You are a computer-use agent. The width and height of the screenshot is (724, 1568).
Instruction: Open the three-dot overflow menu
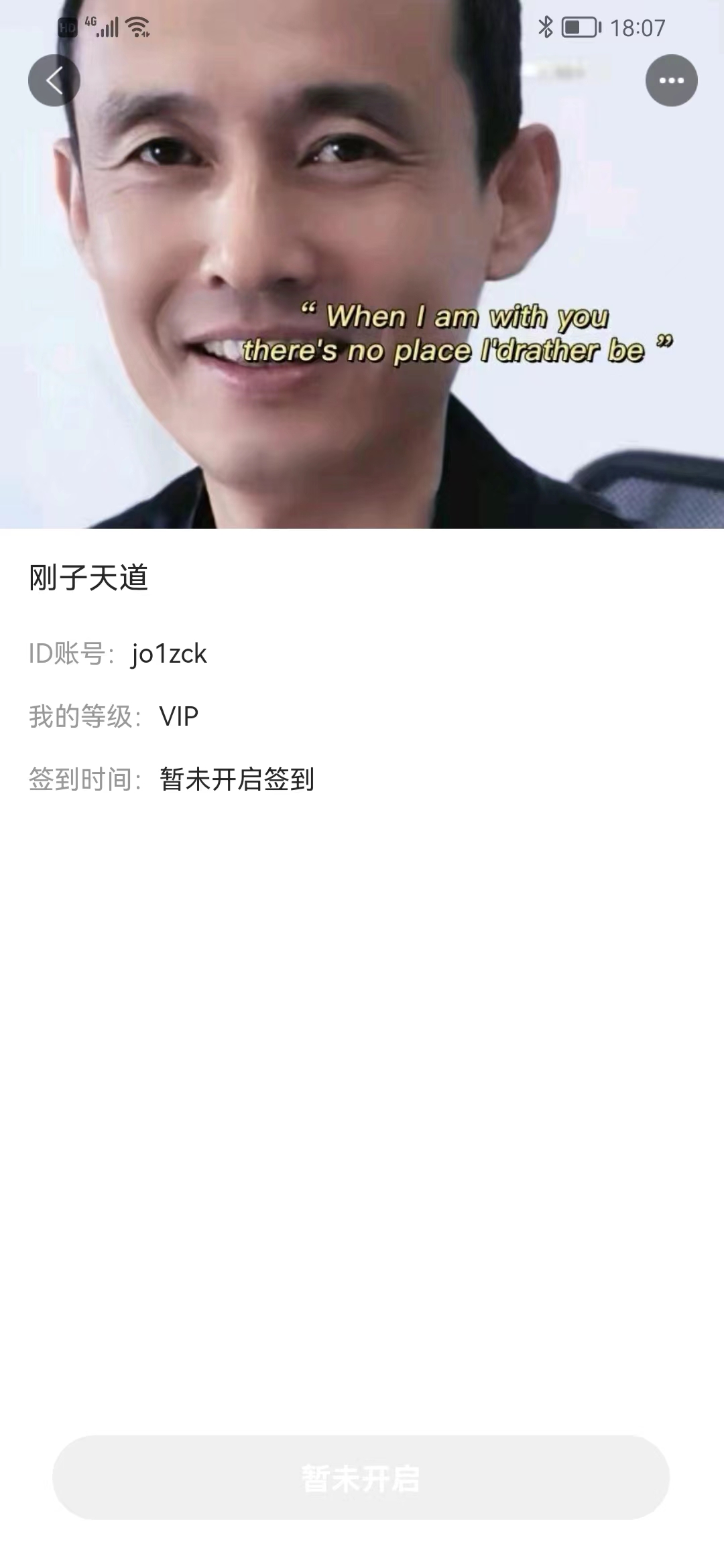671,80
